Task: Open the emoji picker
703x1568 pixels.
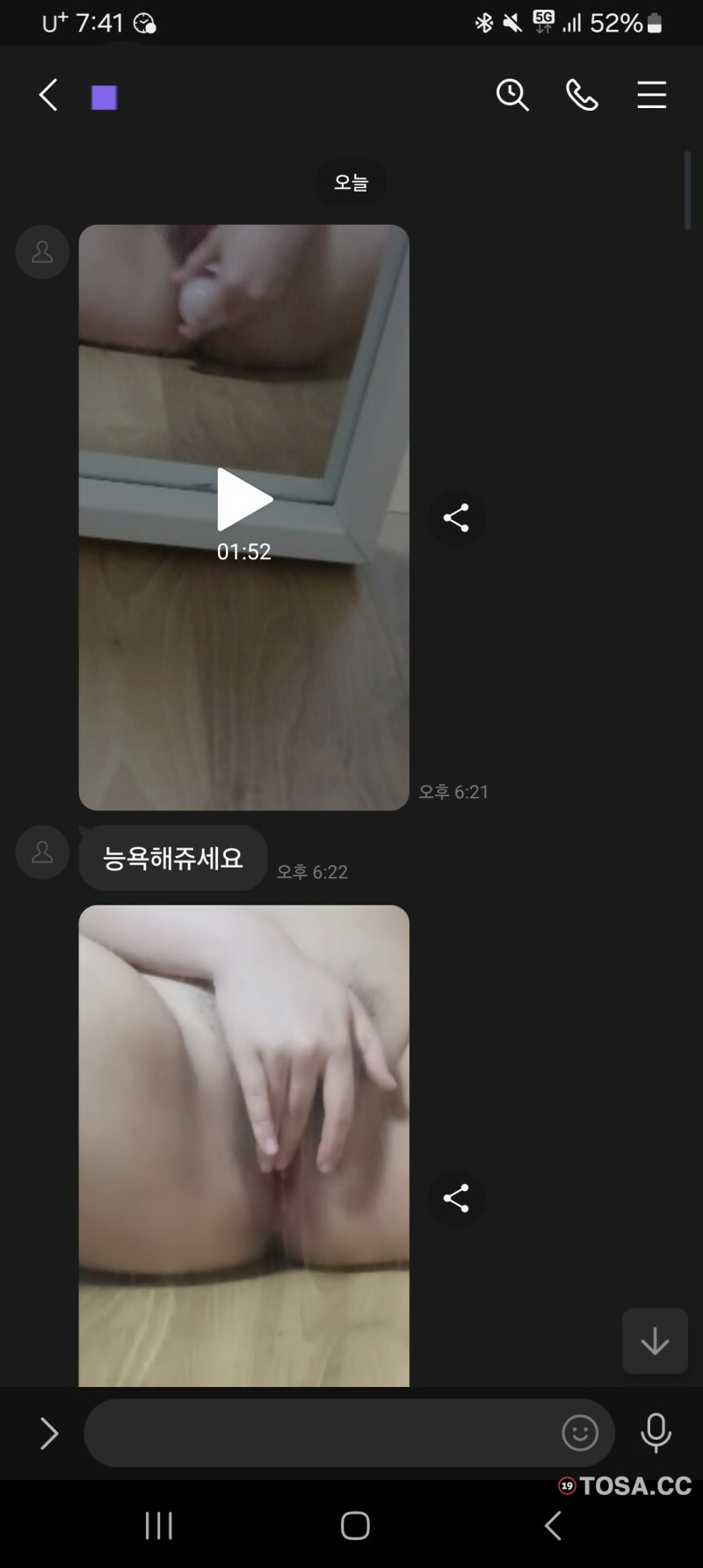Action: [x=580, y=1434]
